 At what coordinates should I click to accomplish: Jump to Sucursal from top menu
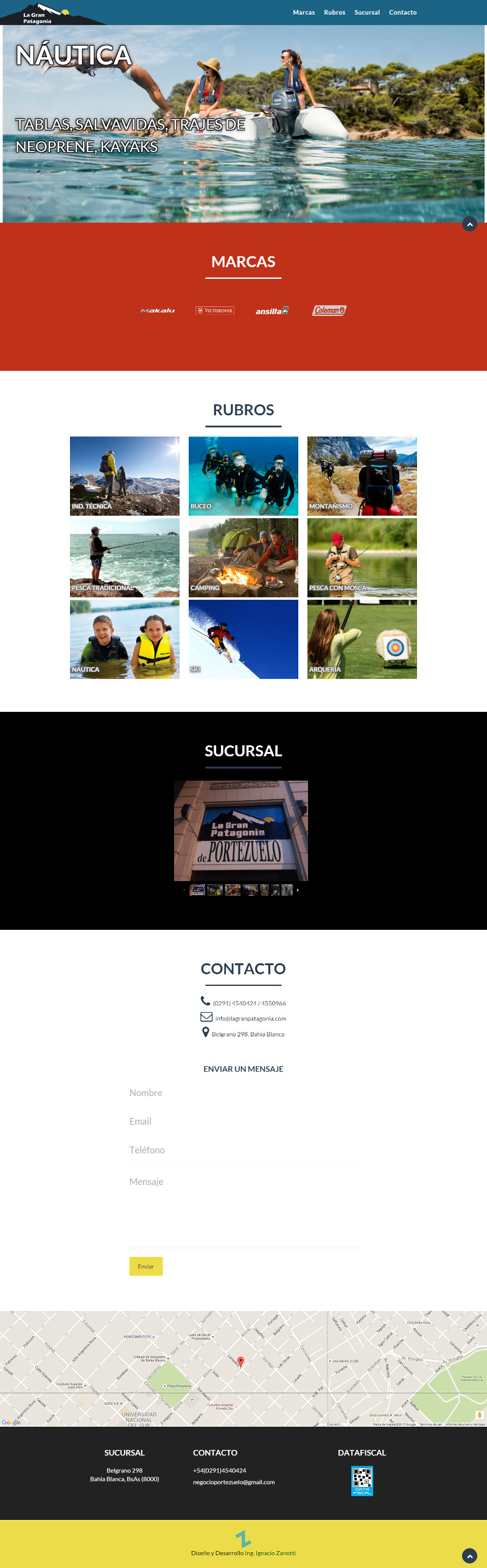coord(367,12)
